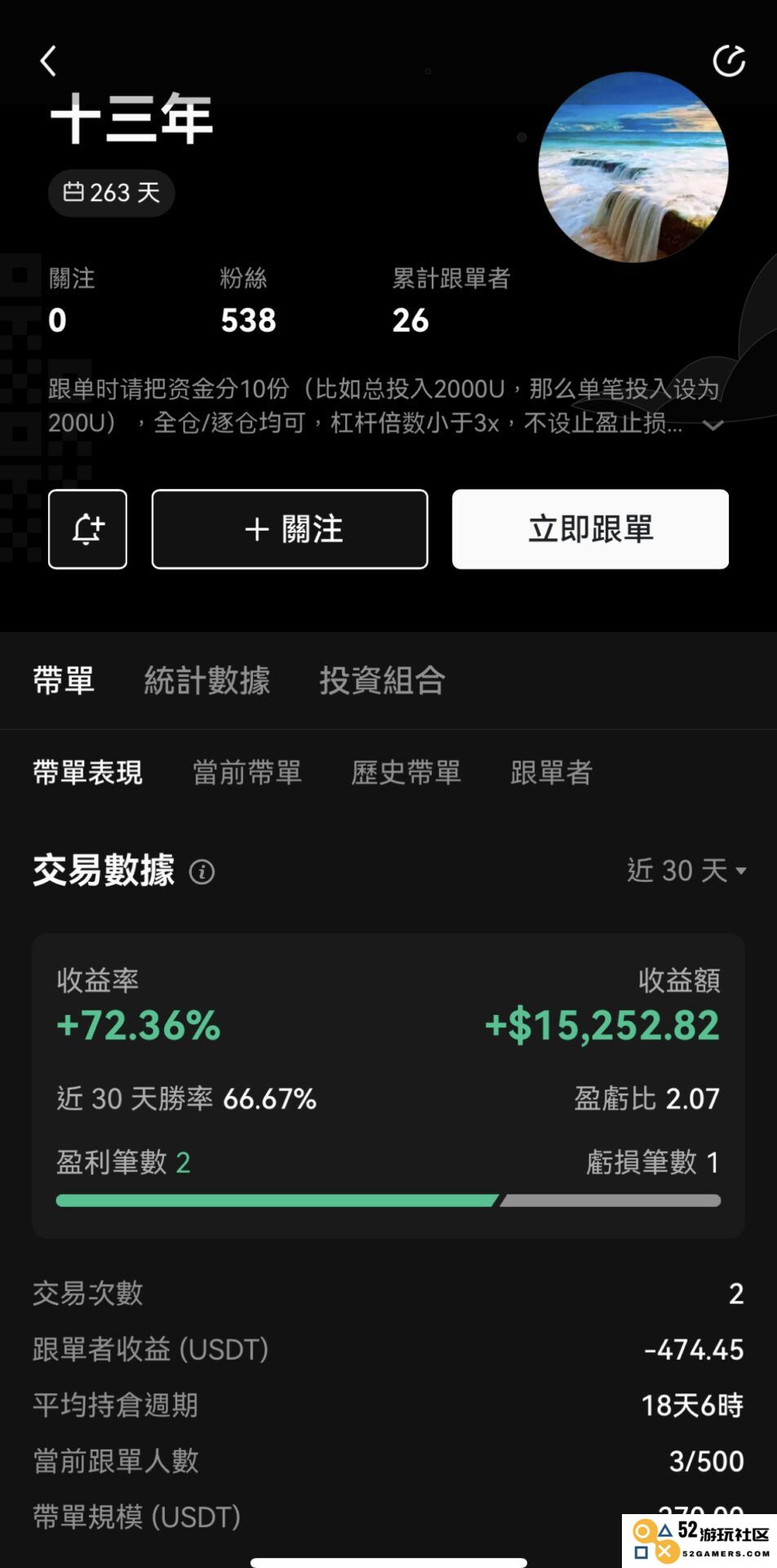Viewport: 777px width, 1568px height.
Task: Expand the full trader bio description
Action: click(x=713, y=425)
